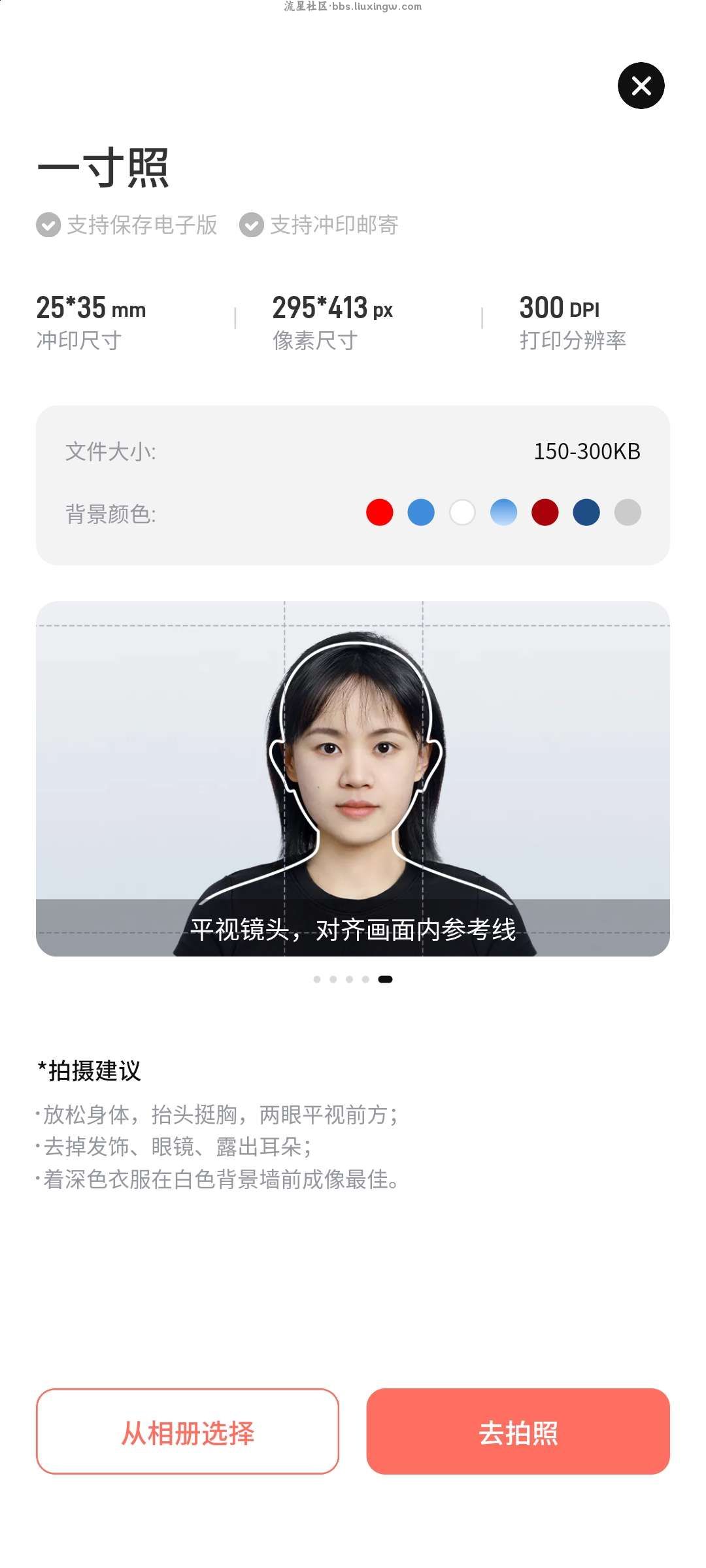Close the 一寸照 details page
This screenshot has height=1568, width=706.
(641, 86)
